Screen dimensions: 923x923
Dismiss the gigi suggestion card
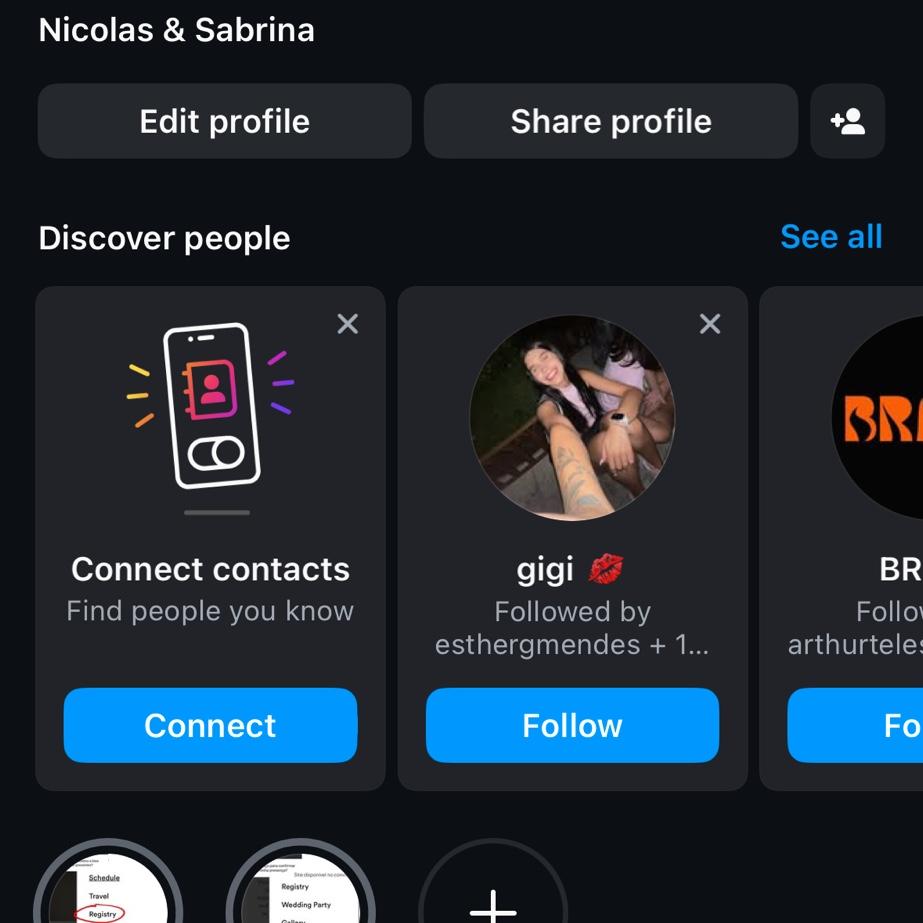click(x=709, y=323)
